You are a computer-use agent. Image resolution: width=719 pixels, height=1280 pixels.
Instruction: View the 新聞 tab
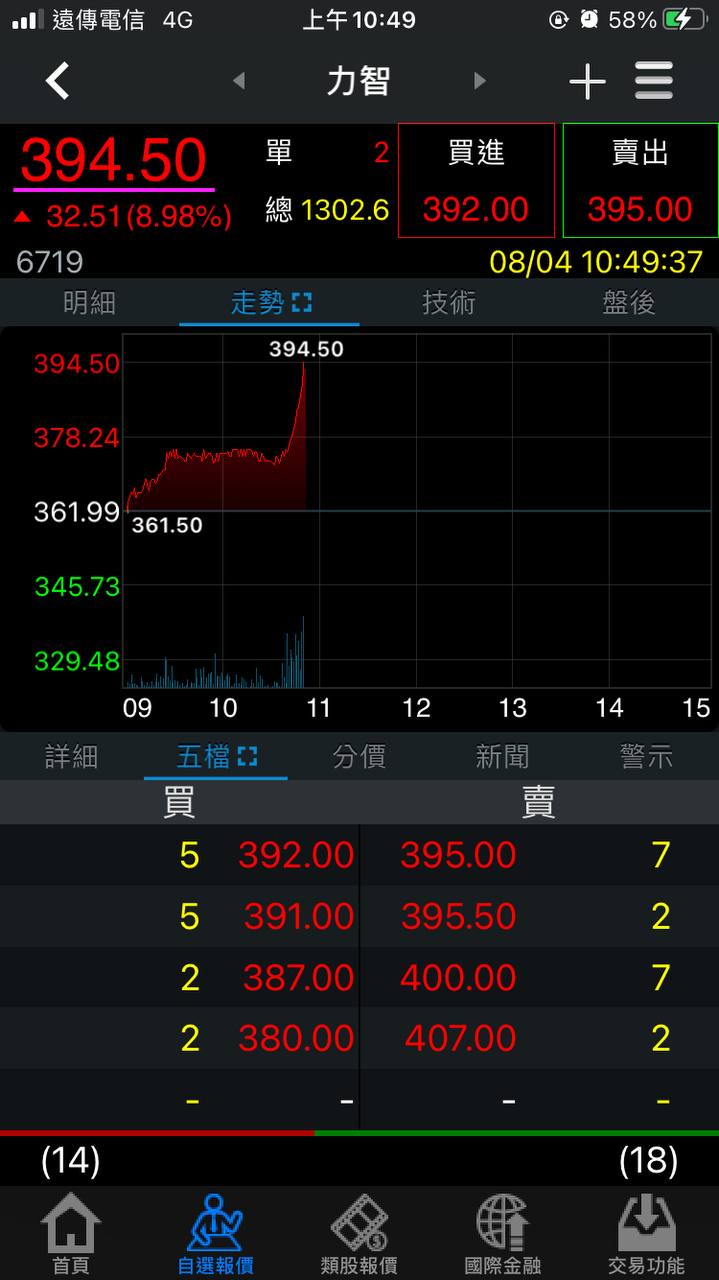pos(502,757)
